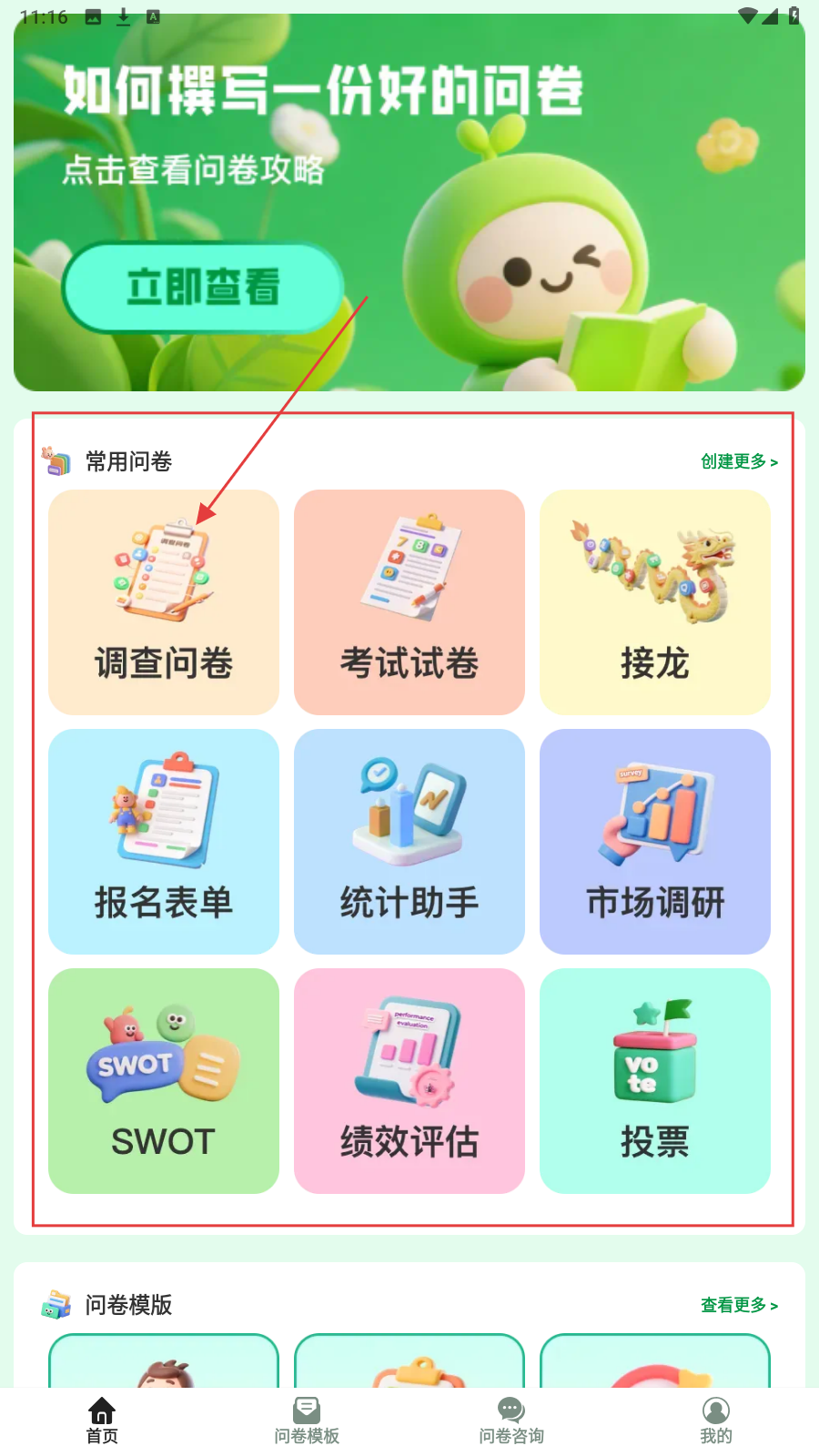Open the 考试试卷 card
Image resolution: width=819 pixels, height=1456 pixels.
coord(409,602)
